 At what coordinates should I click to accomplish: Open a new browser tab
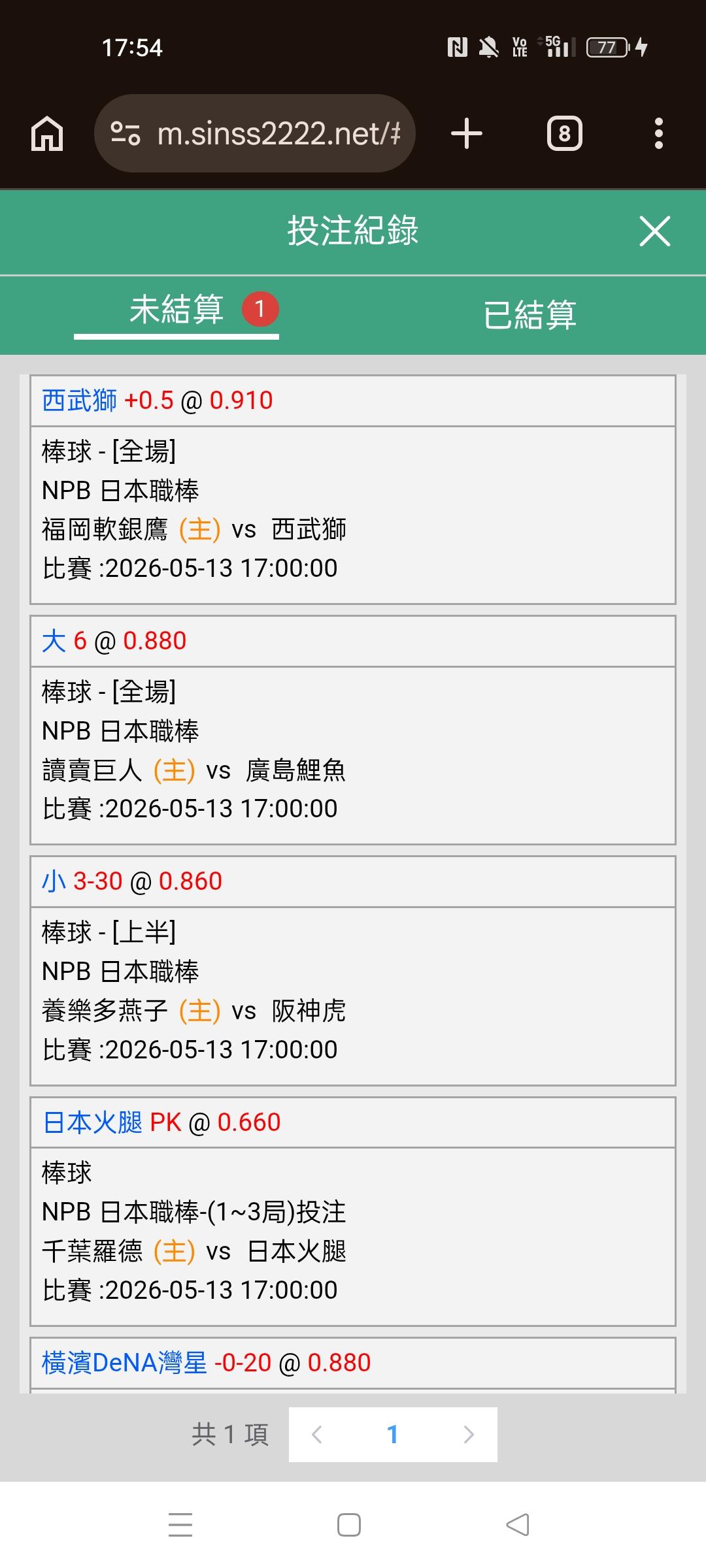467,133
